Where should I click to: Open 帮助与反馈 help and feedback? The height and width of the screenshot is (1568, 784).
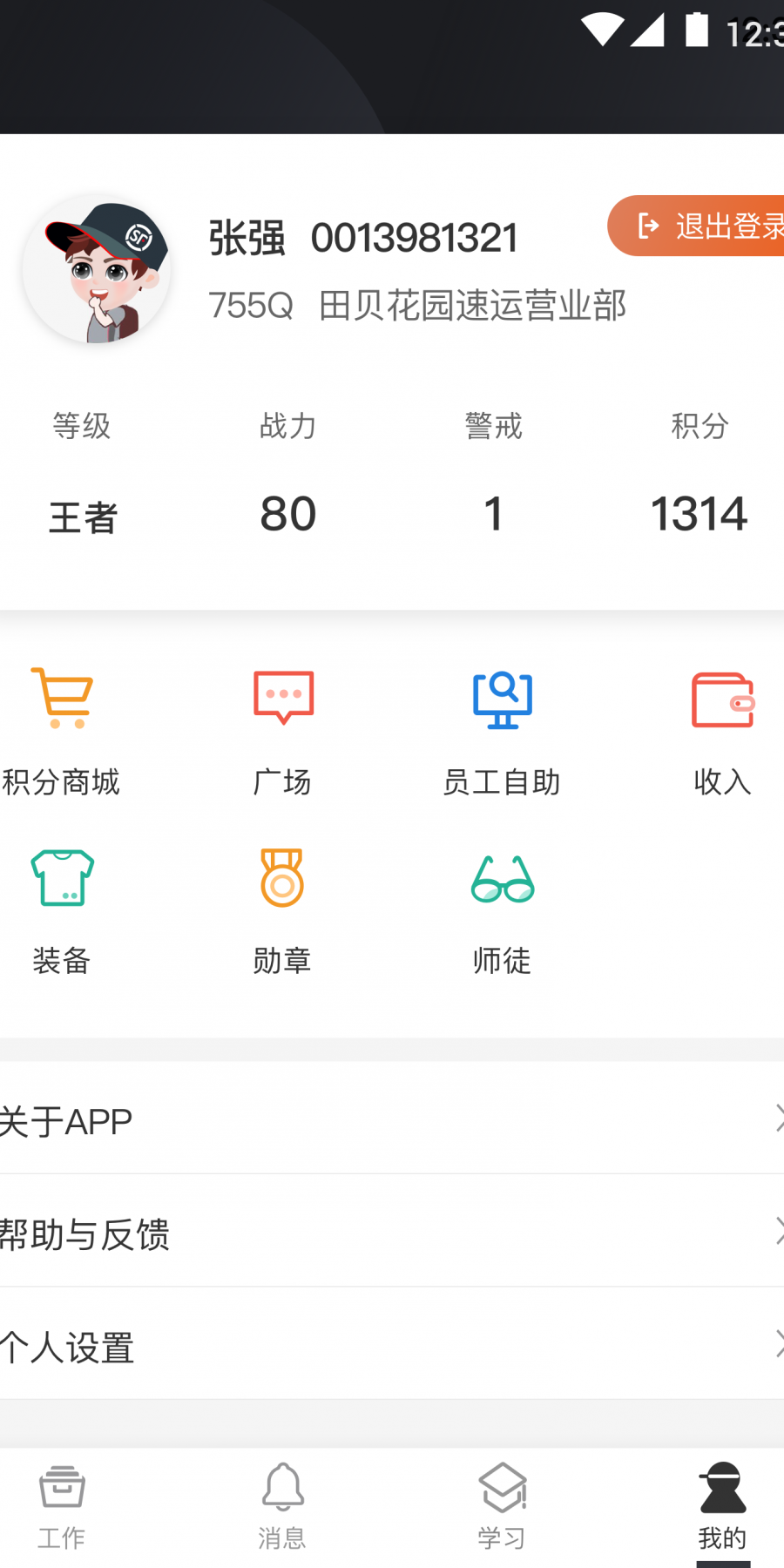[392, 1233]
